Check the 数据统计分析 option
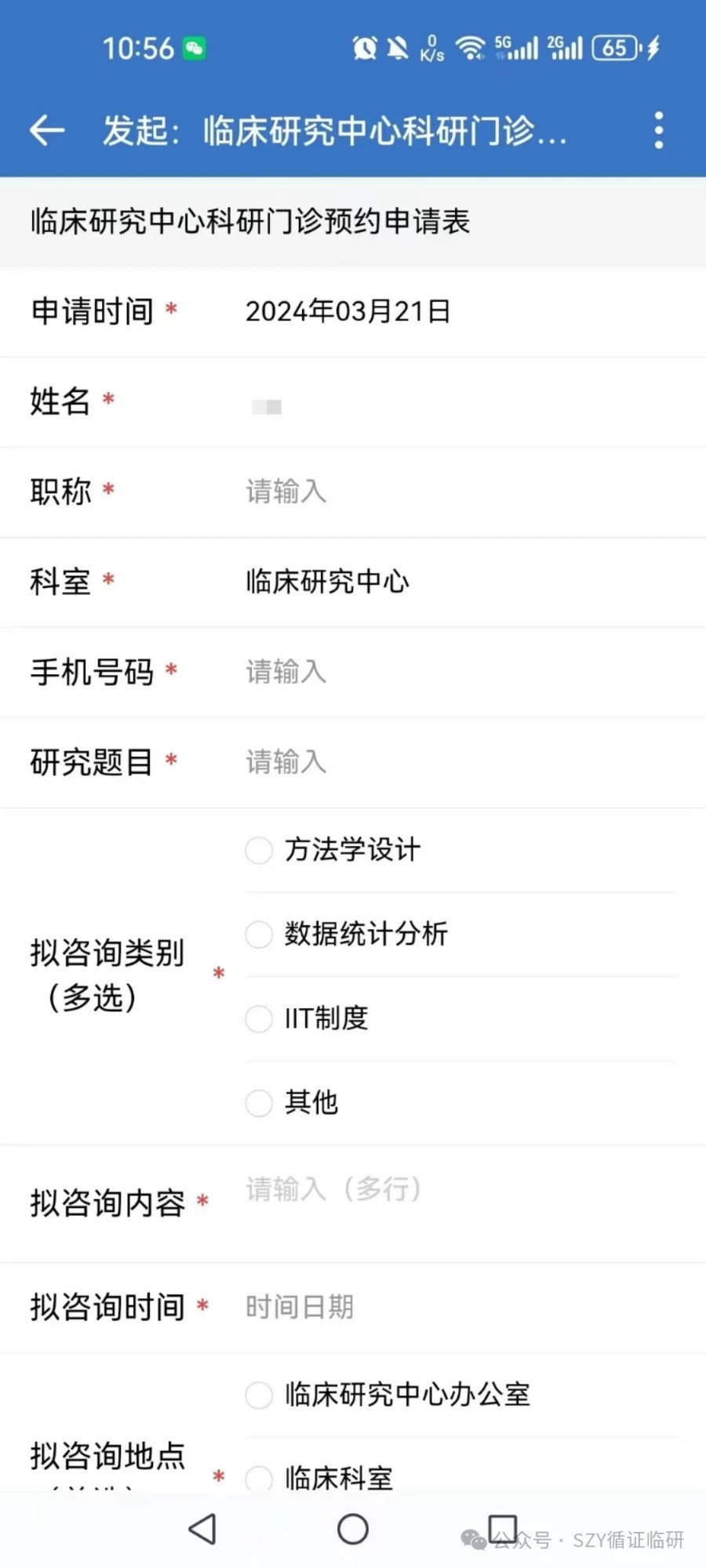706x1568 pixels. (x=259, y=934)
